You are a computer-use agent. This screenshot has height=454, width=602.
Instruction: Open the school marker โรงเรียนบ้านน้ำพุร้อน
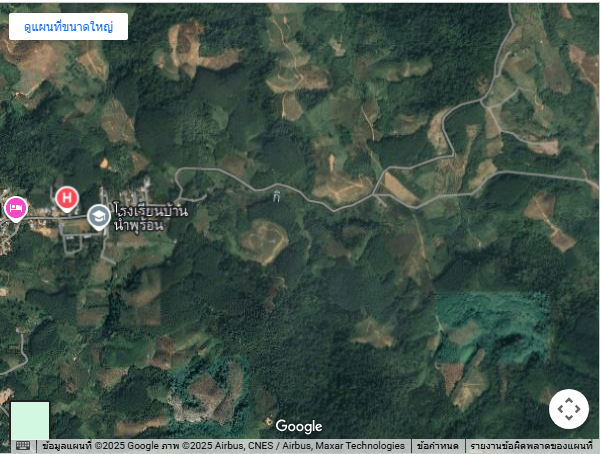98,216
